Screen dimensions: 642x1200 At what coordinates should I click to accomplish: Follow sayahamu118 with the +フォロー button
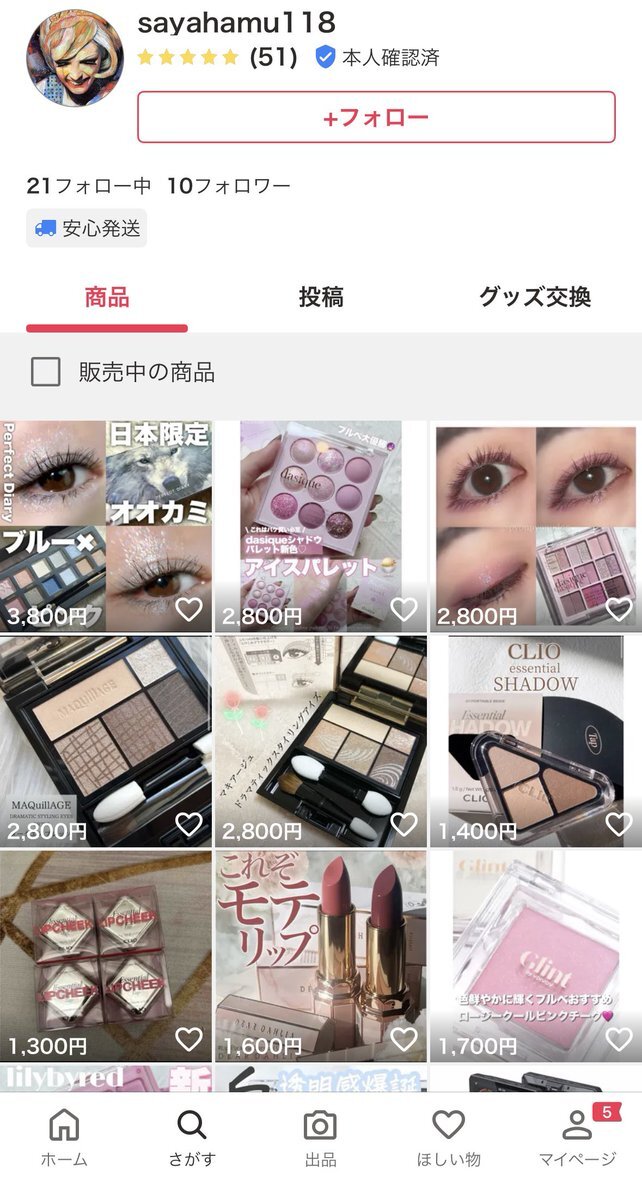point(376,117)
